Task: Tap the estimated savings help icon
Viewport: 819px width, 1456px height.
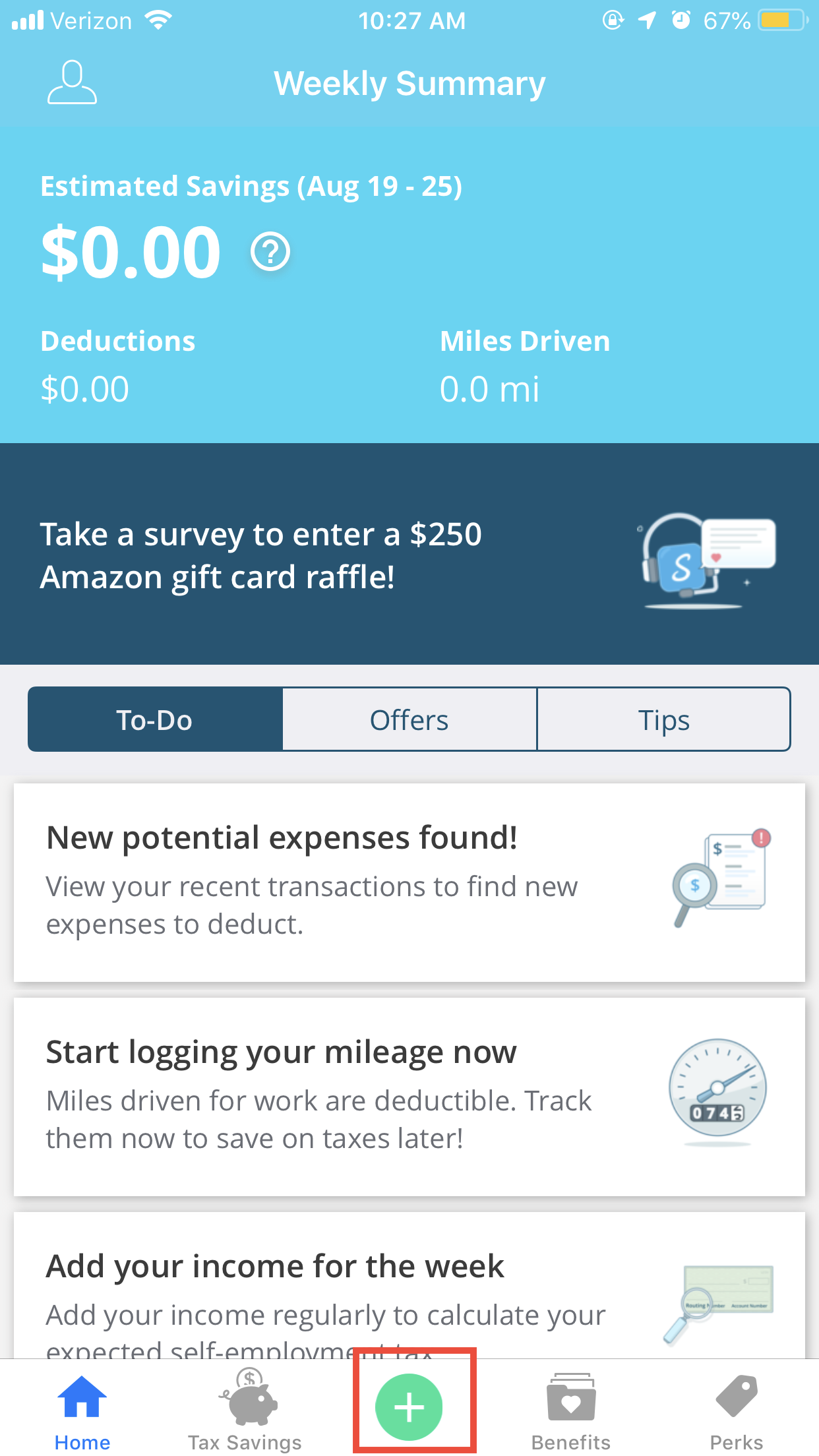Action: pos(270,252)
